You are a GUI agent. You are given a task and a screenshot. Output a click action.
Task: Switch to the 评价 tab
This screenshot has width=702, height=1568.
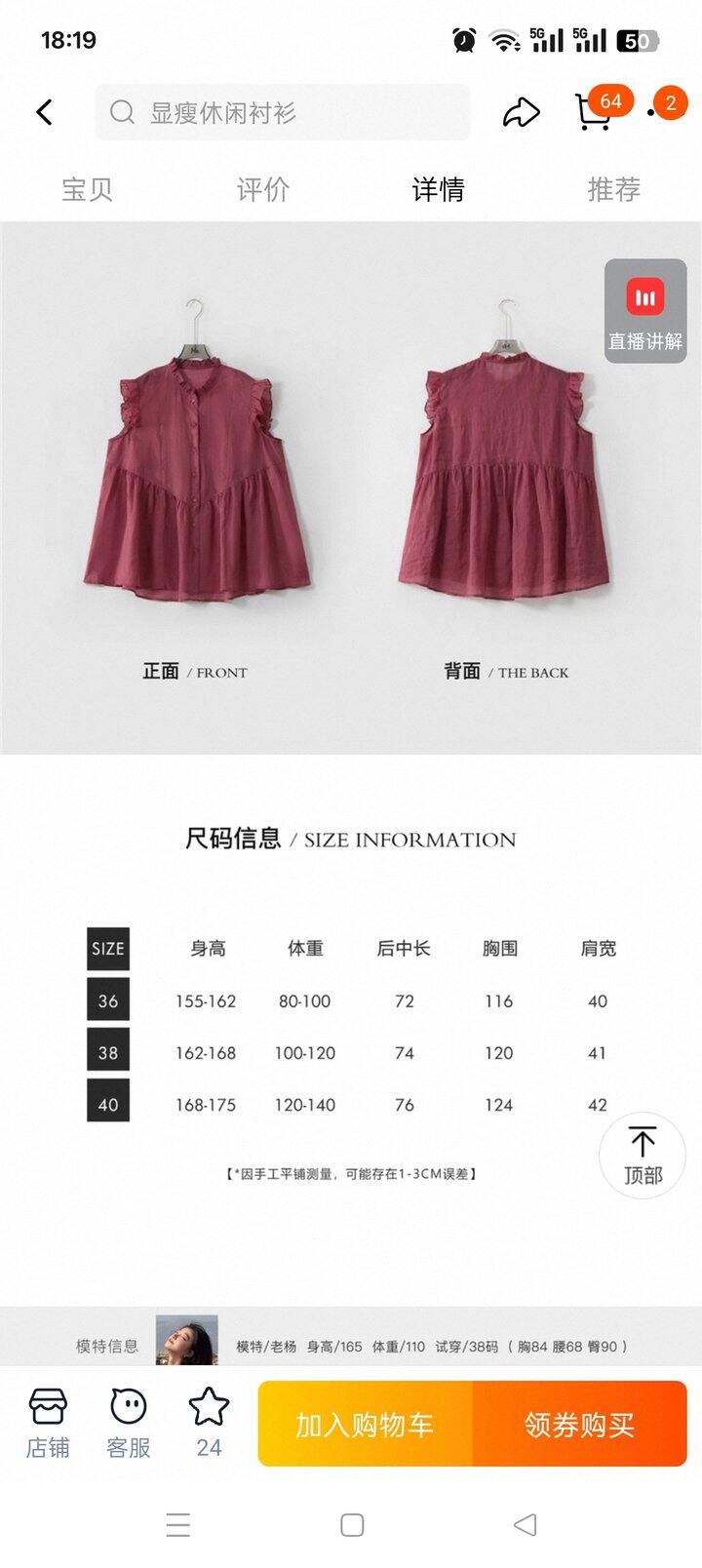coord(263,189)
